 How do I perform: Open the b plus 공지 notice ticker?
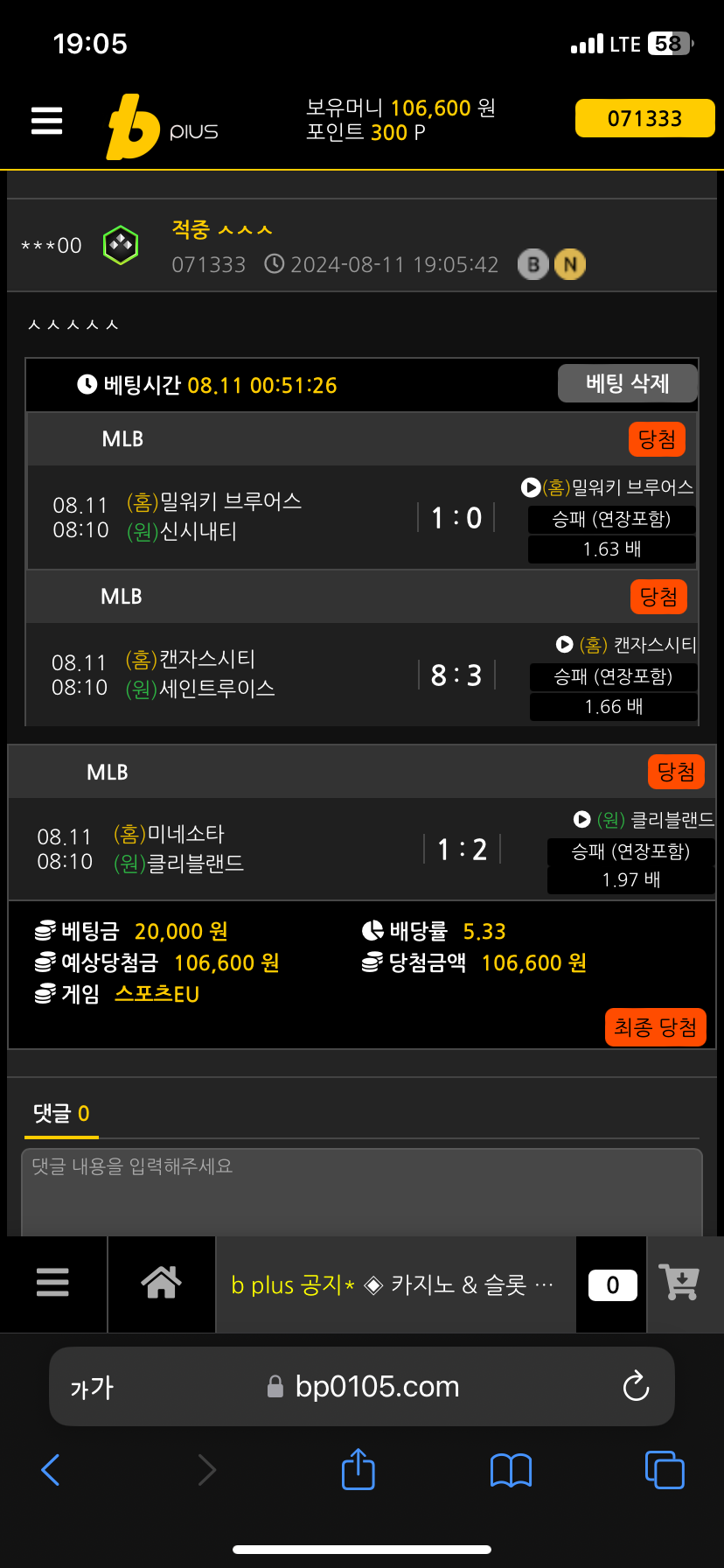pos(393,1284)
